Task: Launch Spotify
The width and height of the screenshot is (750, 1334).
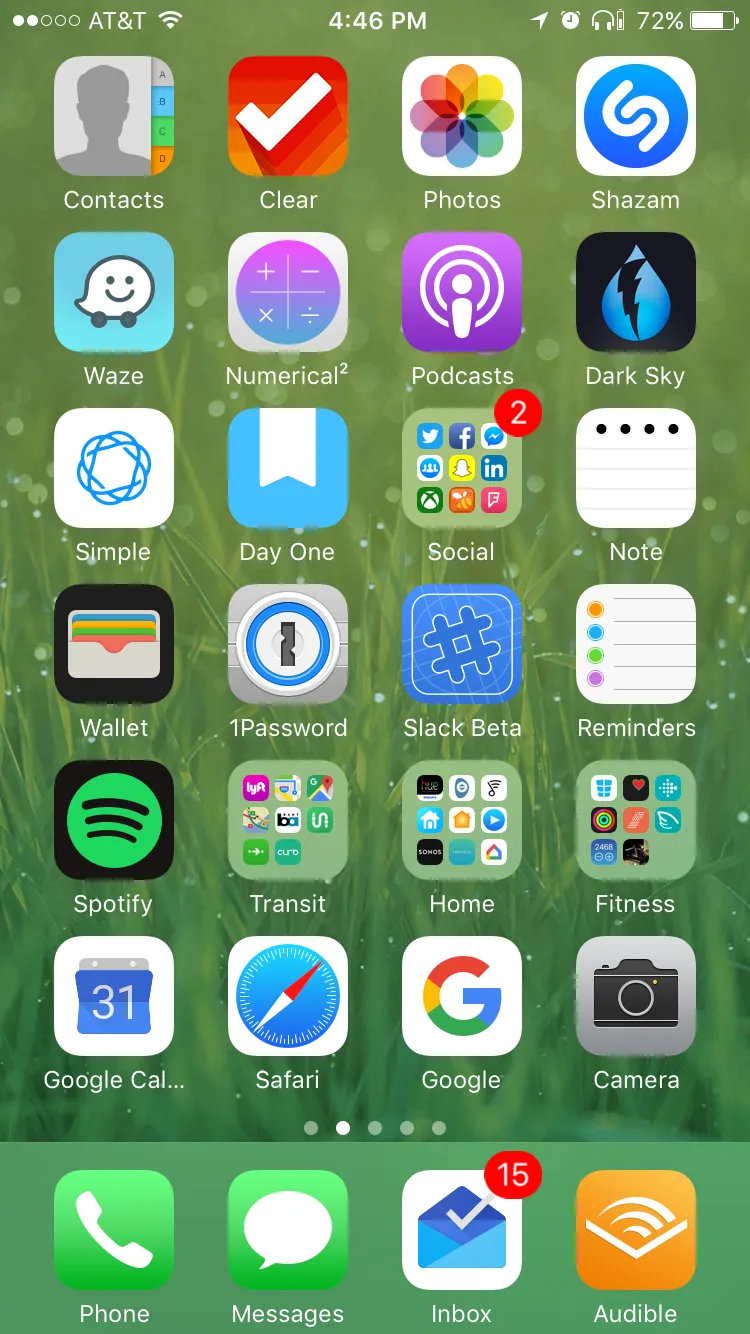Action: pos(114,820)
